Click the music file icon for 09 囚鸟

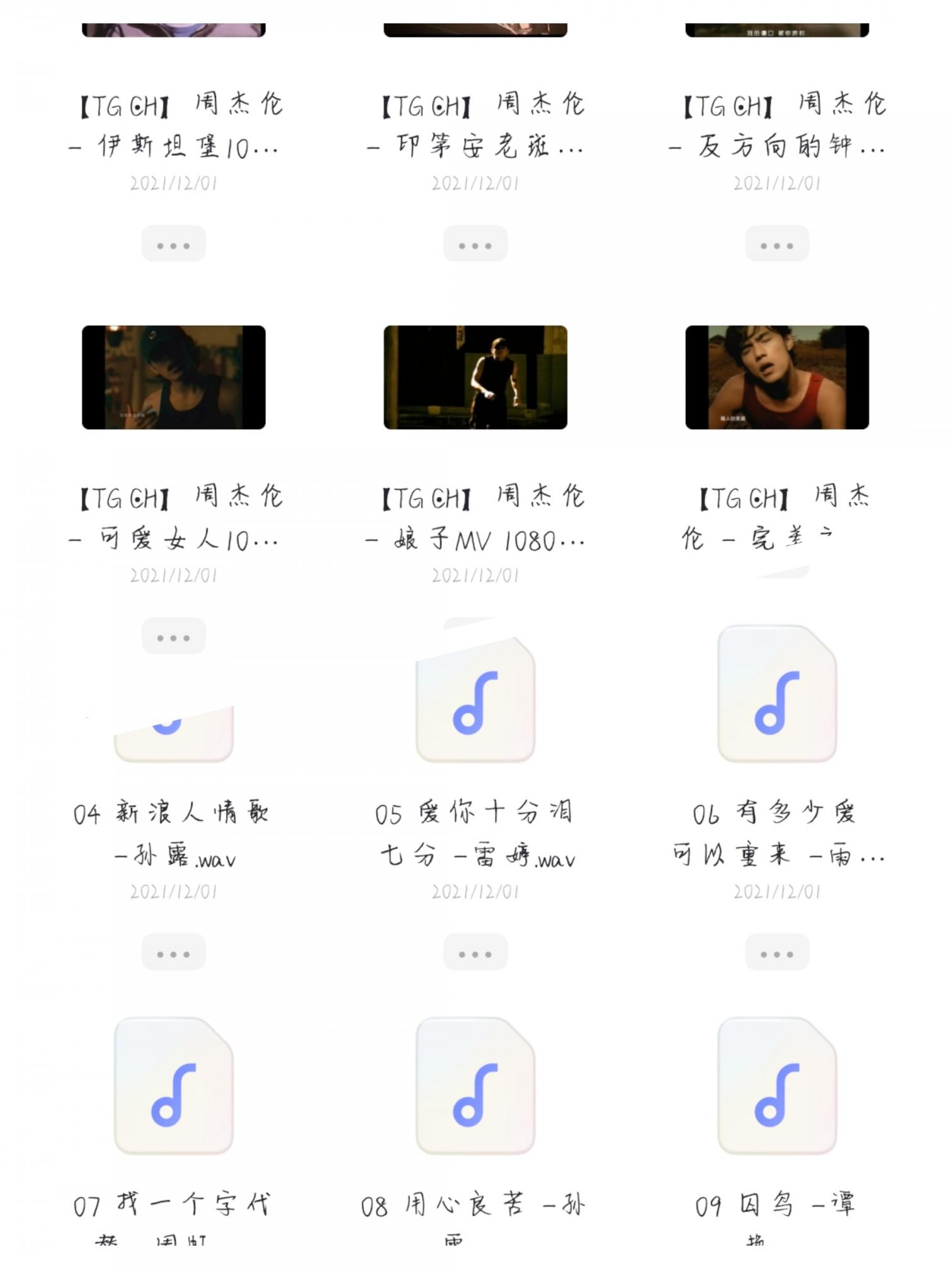[x=778, y=1086]
